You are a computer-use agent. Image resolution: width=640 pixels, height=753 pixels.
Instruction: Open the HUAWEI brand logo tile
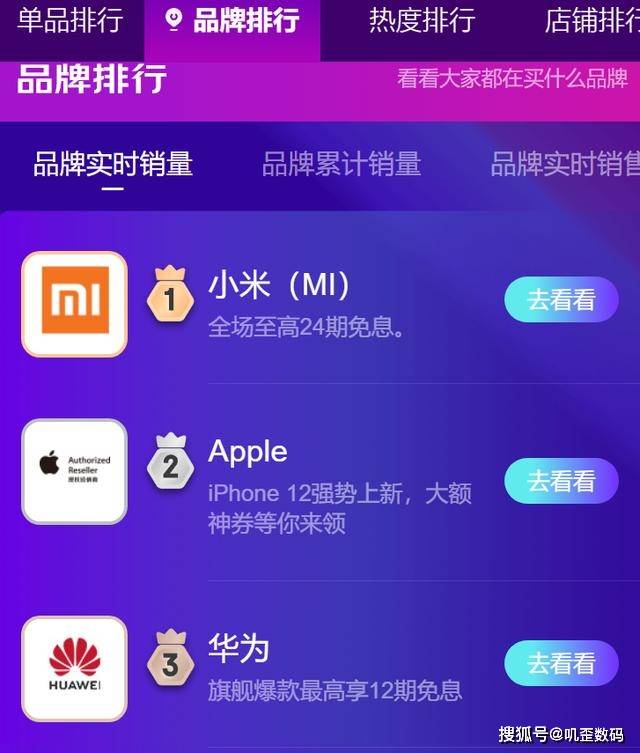[74, 668]
